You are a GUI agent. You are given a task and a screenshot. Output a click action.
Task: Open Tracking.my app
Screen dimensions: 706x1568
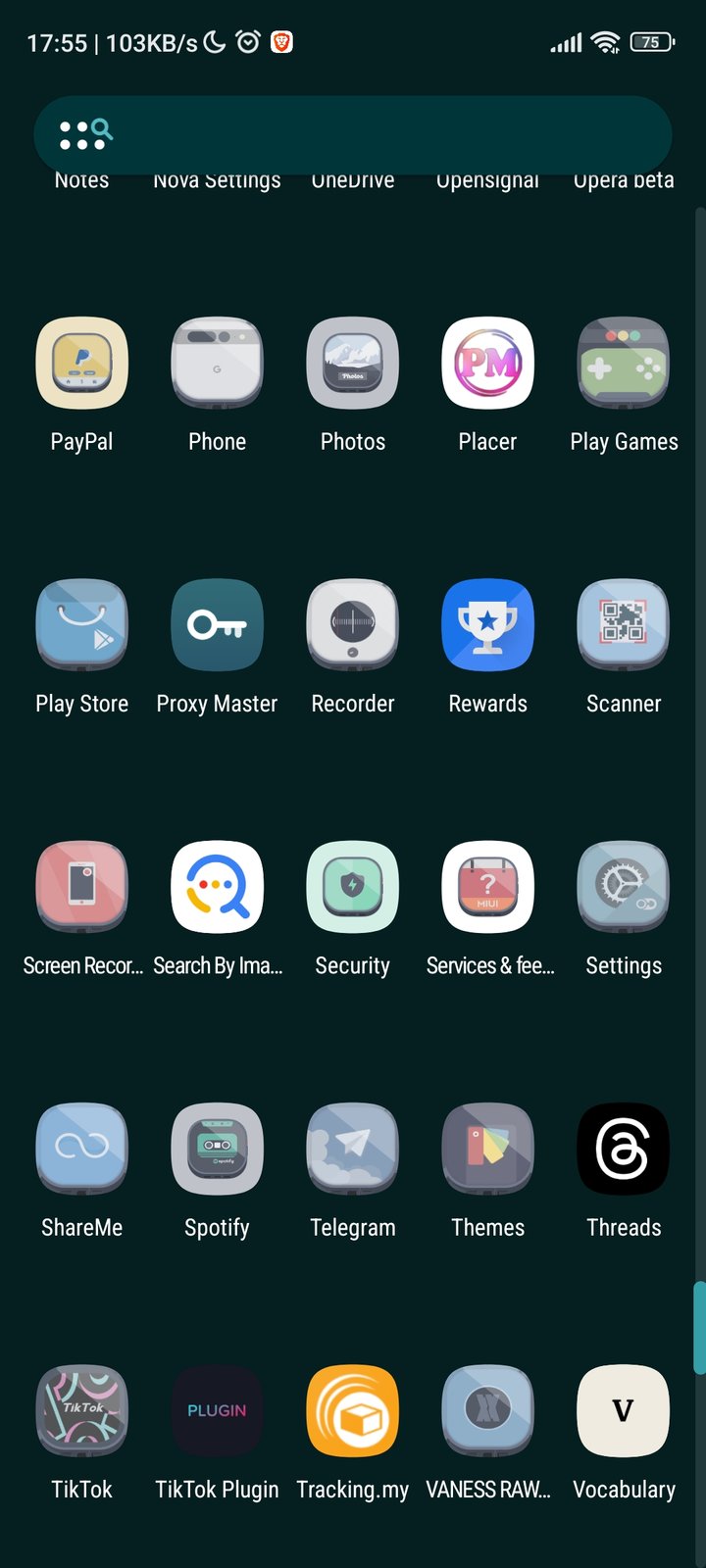353,1410
